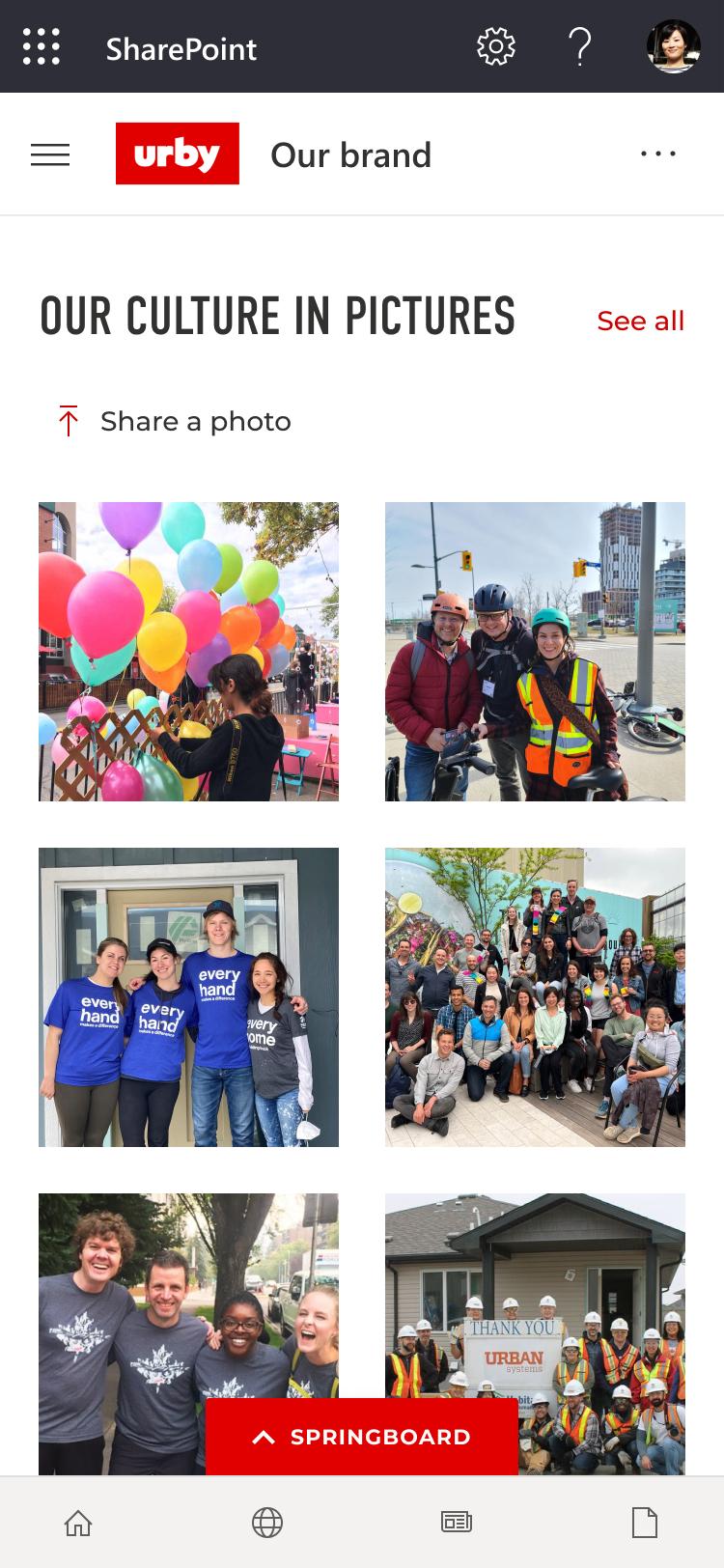Open the settings gear
Screen dimensions: 724x1568
[496, 46]
